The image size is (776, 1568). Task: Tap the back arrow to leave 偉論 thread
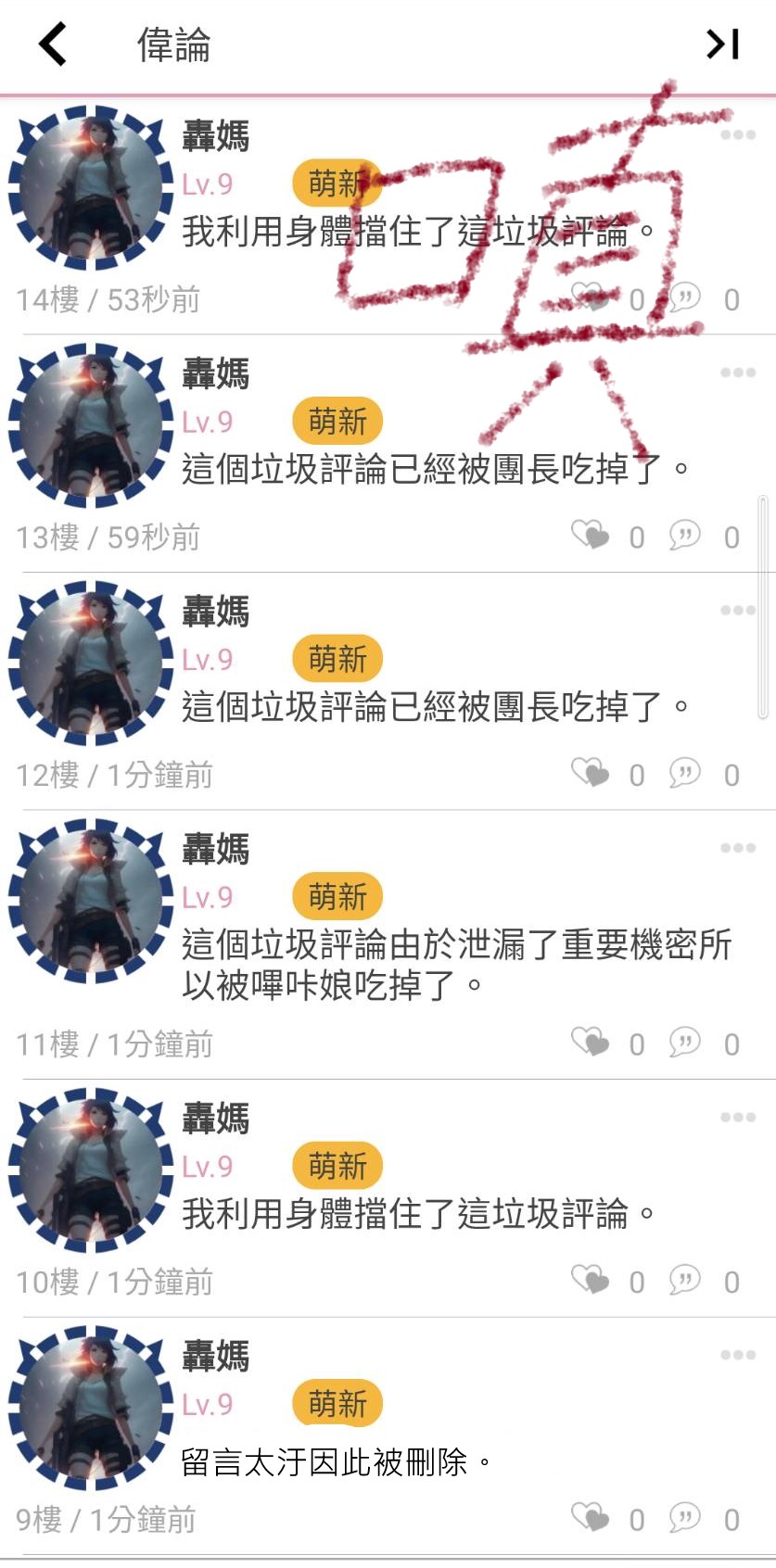point(51,44)
